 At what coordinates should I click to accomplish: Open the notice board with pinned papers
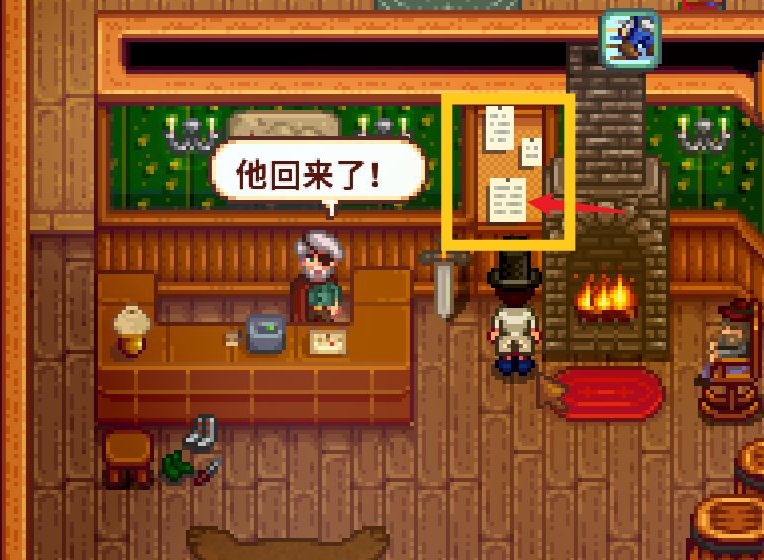click(511, 168)
